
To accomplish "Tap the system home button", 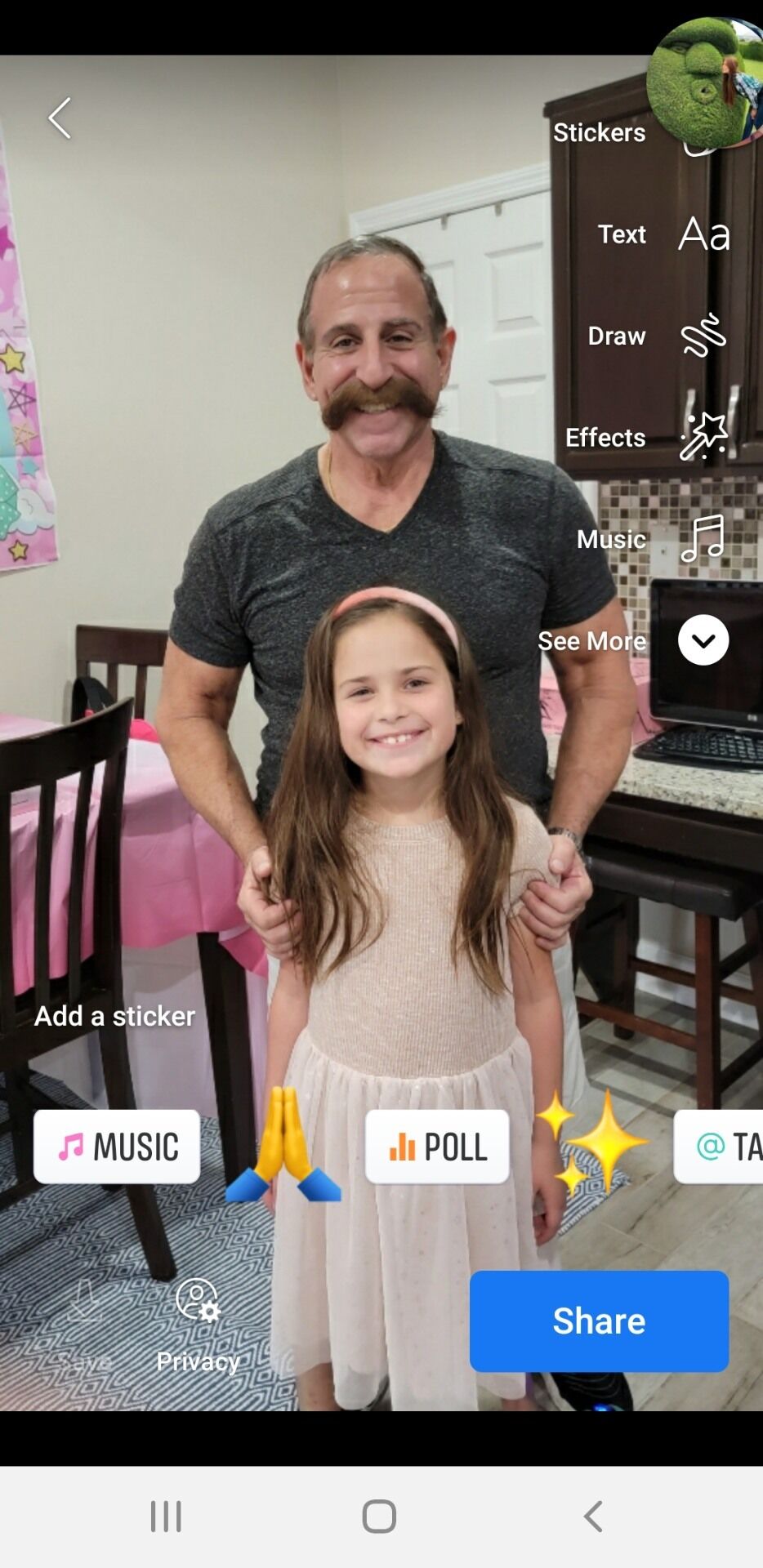I will [379, 1517].
